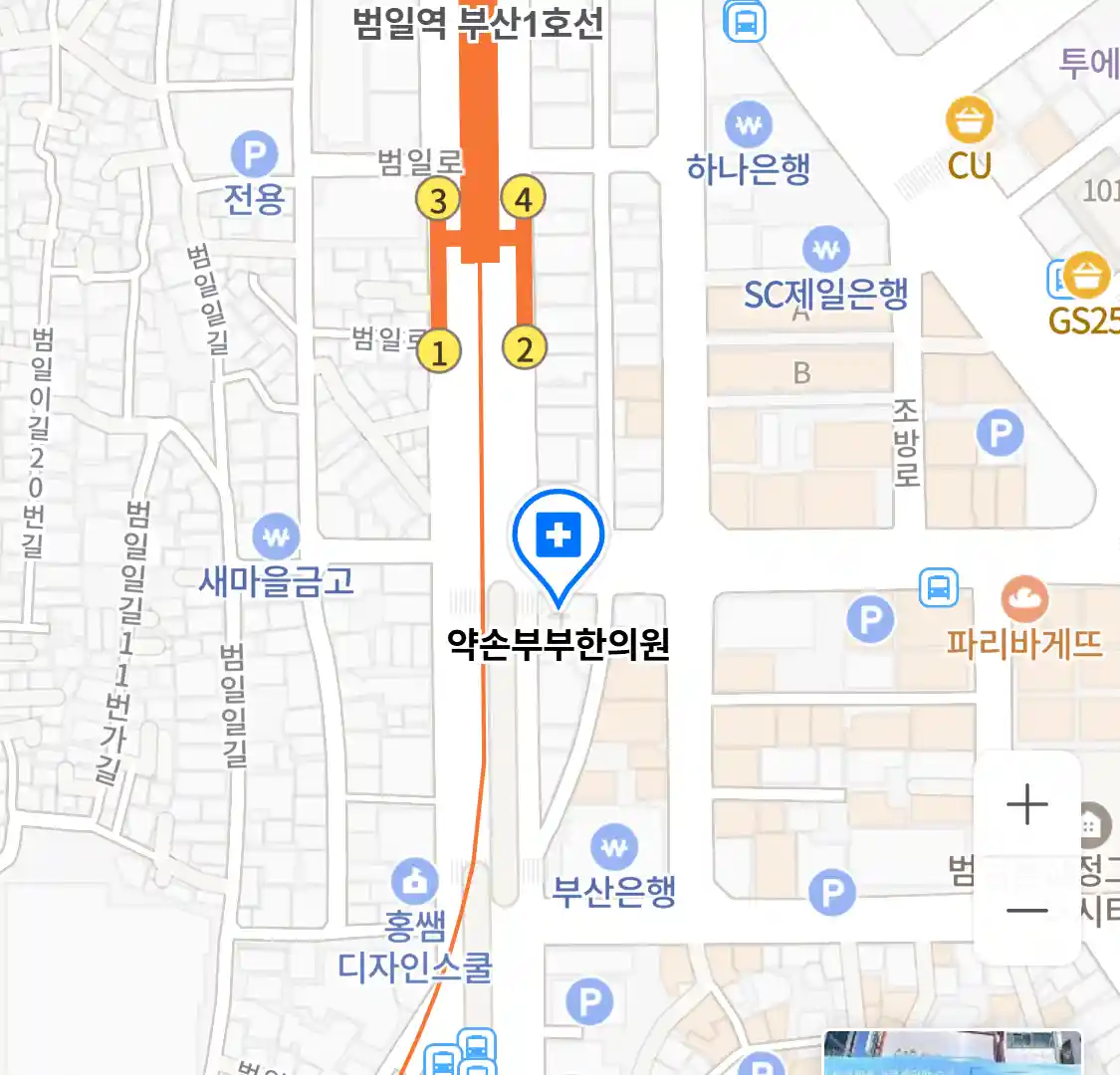Select the 홍쌤 디자인스쿨 marker
This screenshot has width=1120, height=1075.
pyautogui.click(x=415, y=880)
